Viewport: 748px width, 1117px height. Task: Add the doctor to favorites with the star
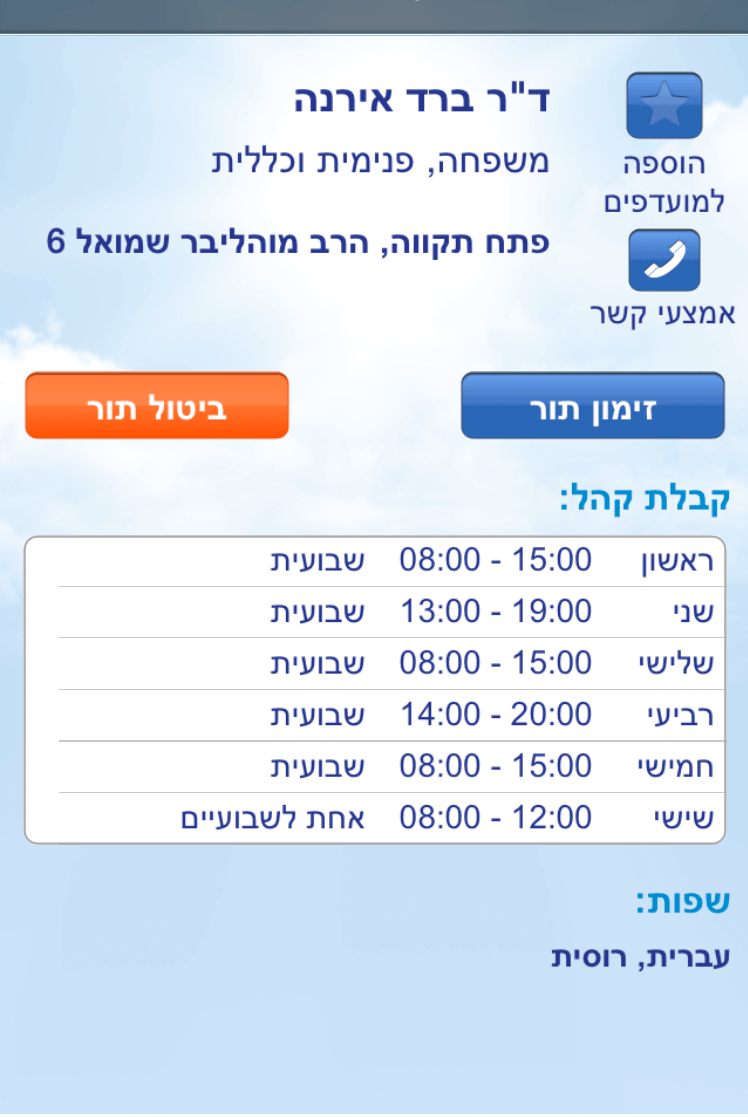[664, 106]
